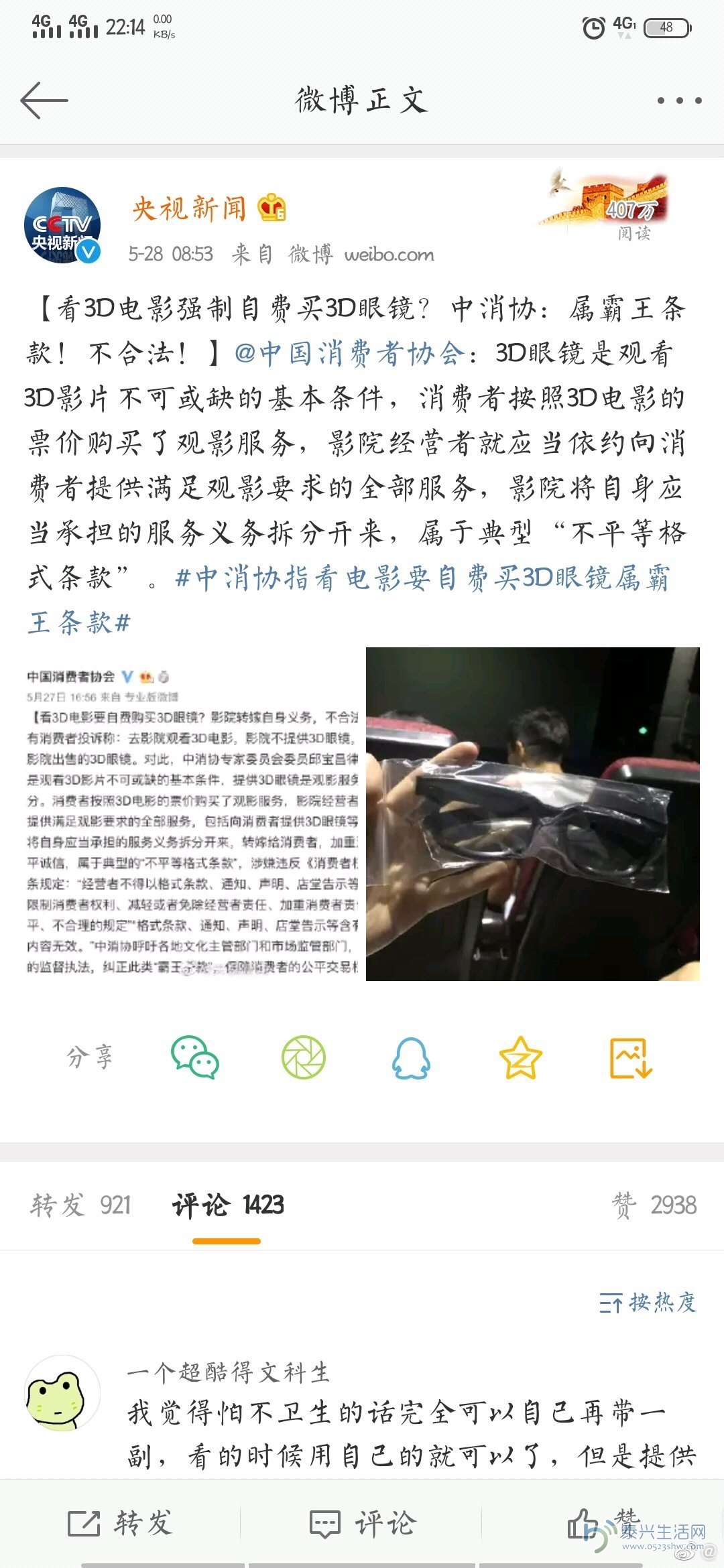
Task: View the 3D glasses photo
Action: coord(532,813)
